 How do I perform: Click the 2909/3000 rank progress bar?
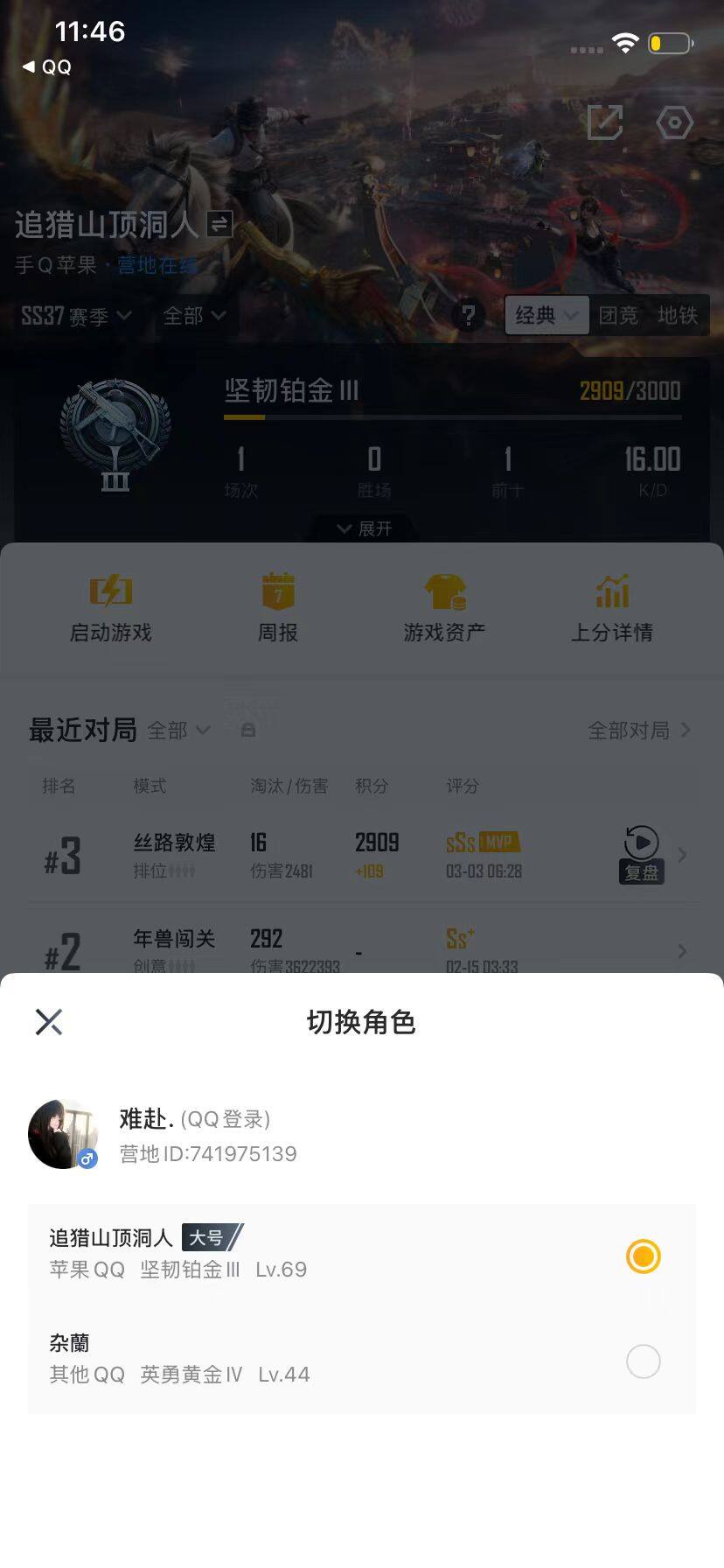pos(454,418)
